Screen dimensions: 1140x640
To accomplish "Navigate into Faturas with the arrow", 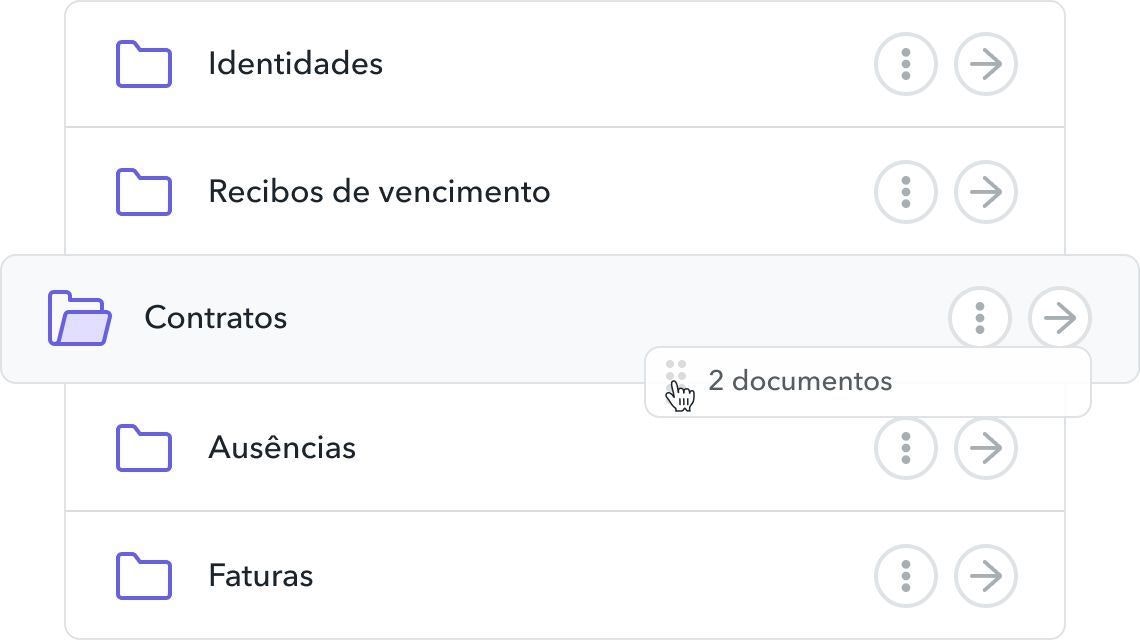I will coord(986,576).
